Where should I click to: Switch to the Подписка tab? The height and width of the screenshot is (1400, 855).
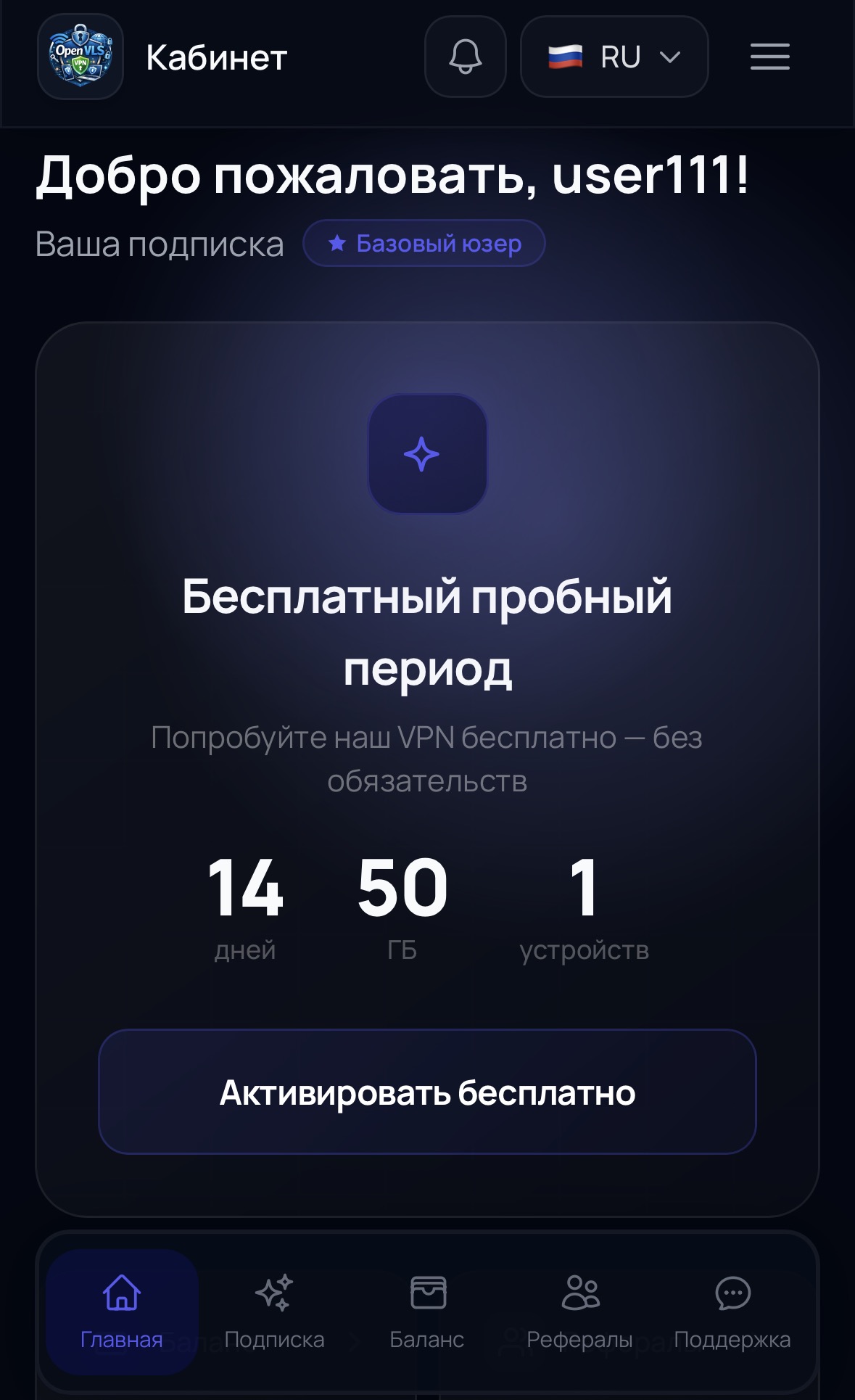point(275,1317)
